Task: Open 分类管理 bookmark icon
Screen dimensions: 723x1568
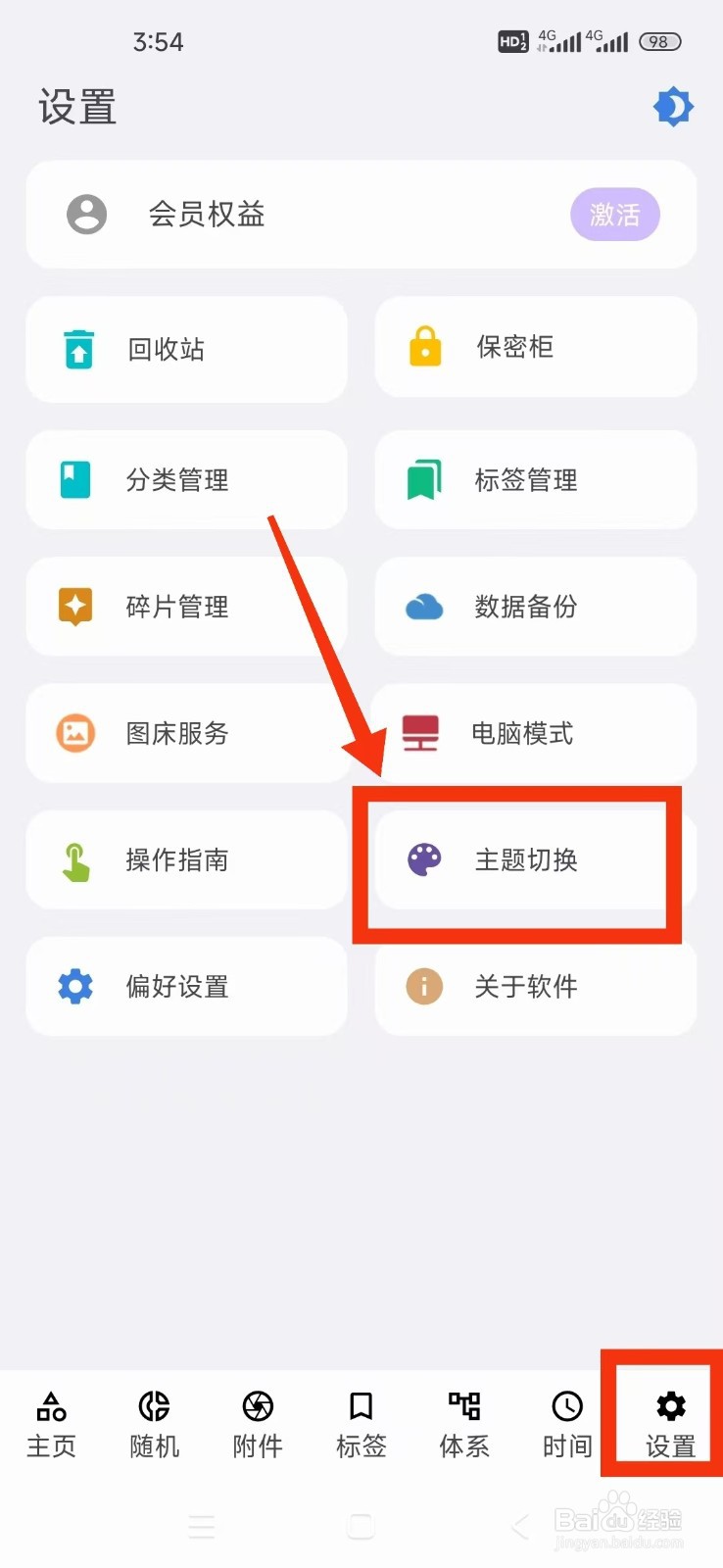Action: 76,479
